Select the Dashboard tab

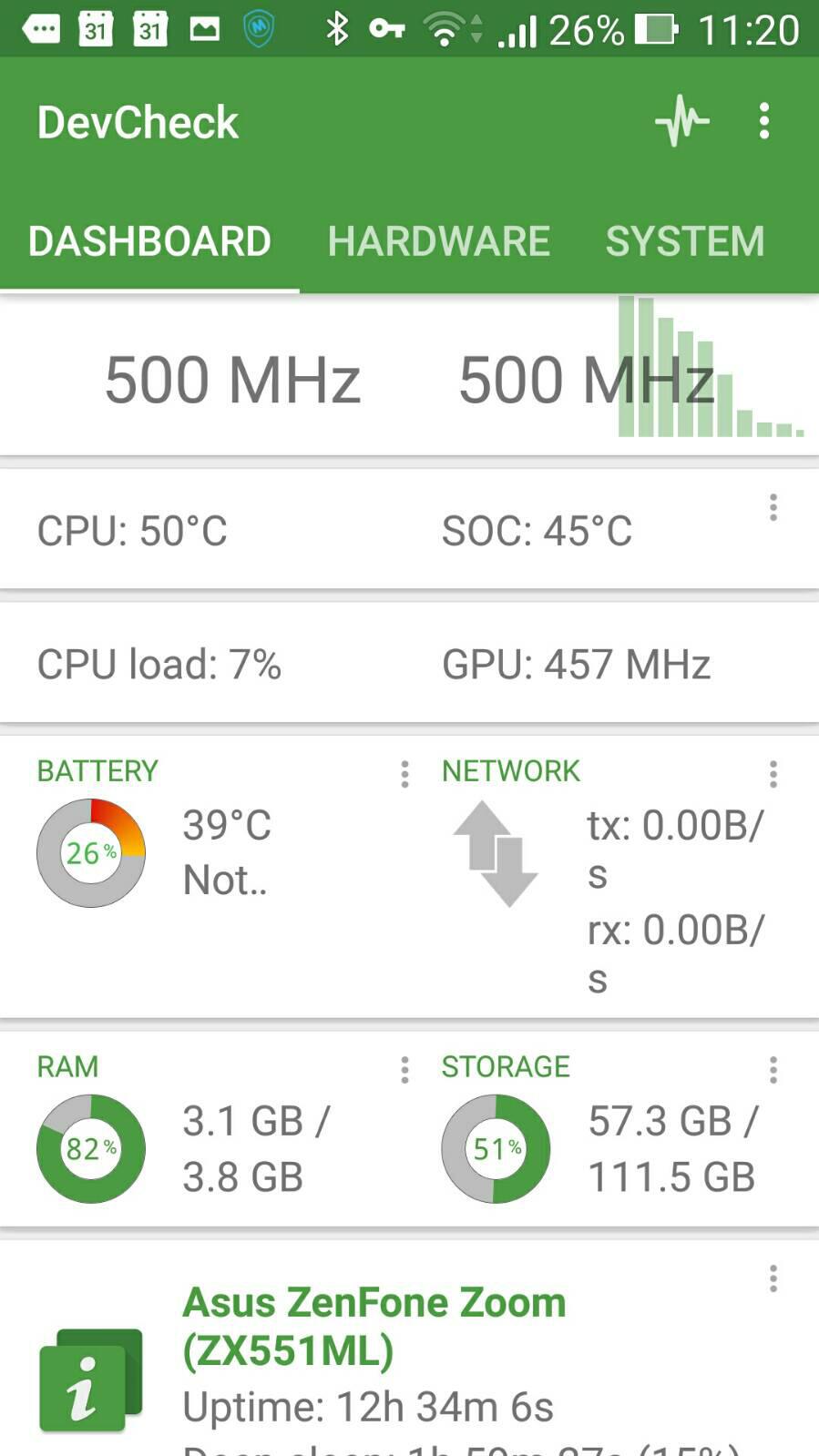tap(149, 241)
